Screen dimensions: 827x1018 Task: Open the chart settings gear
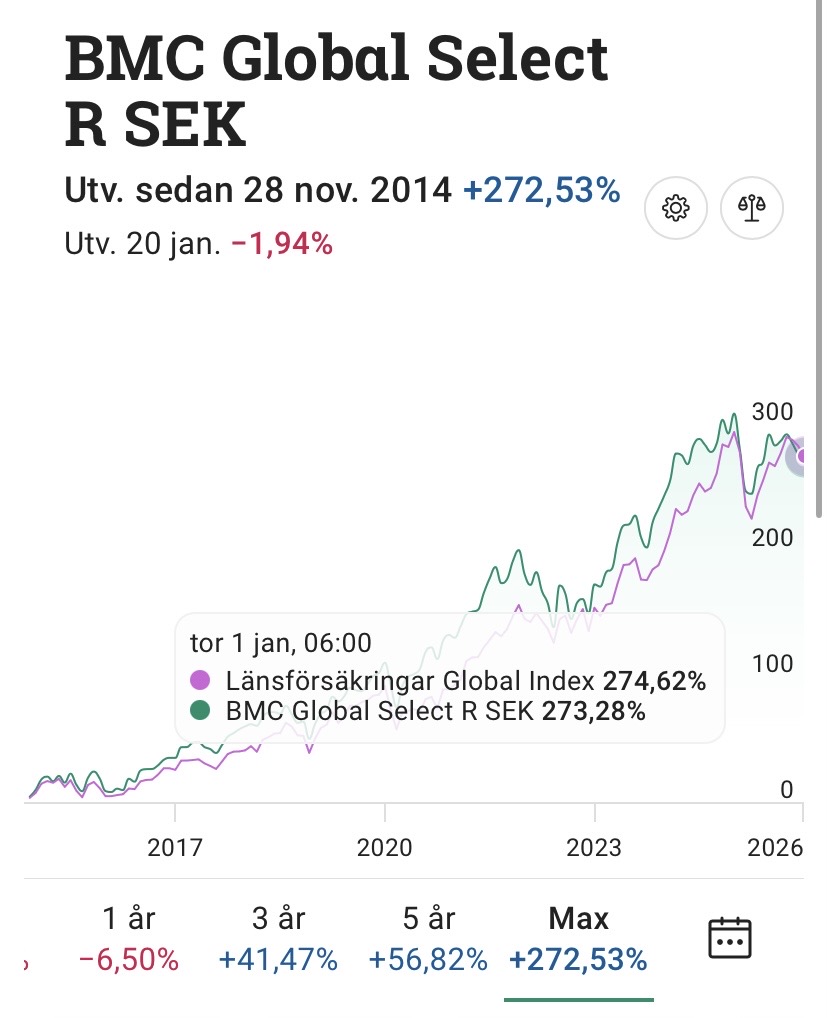pyautogui.click(x=676, y=208)
